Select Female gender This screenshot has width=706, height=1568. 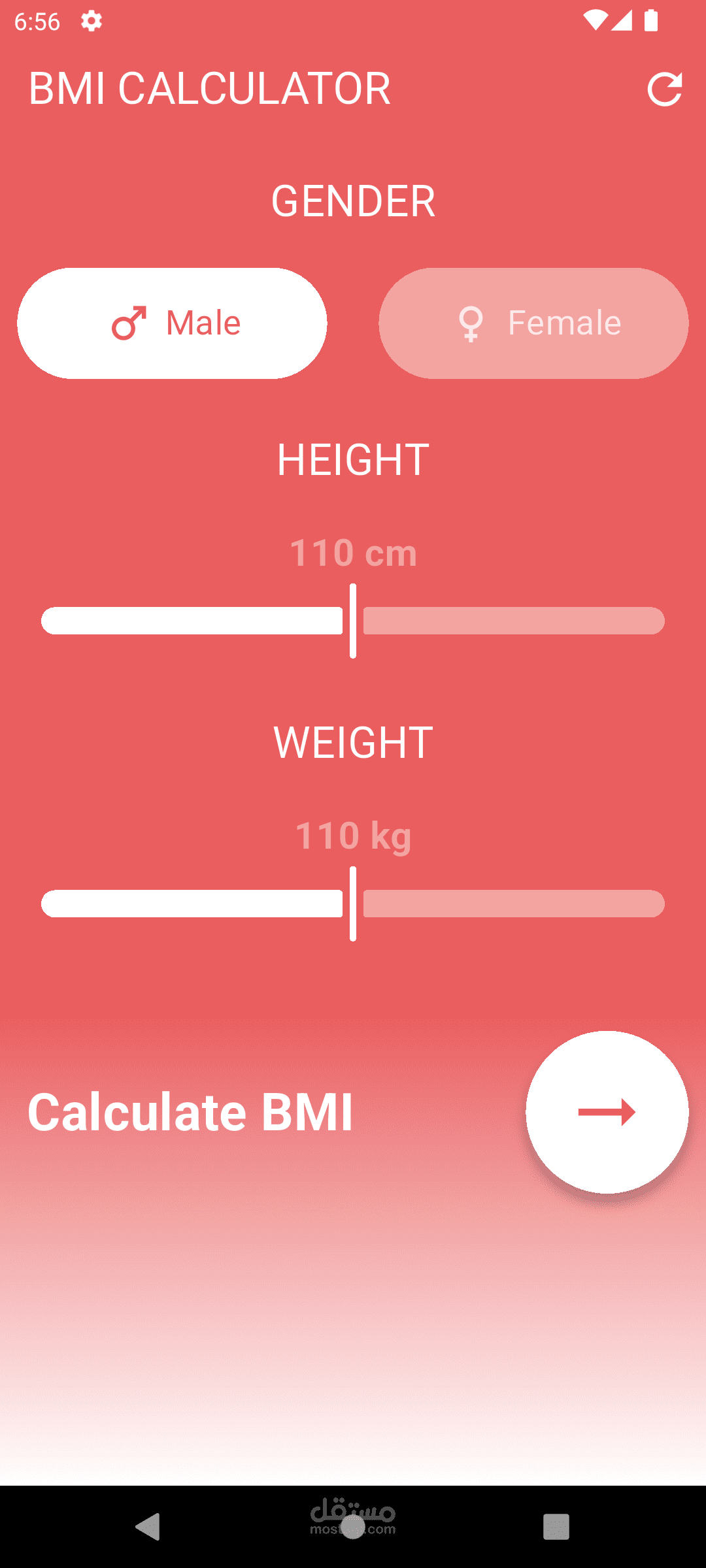[x=533, y=323]
